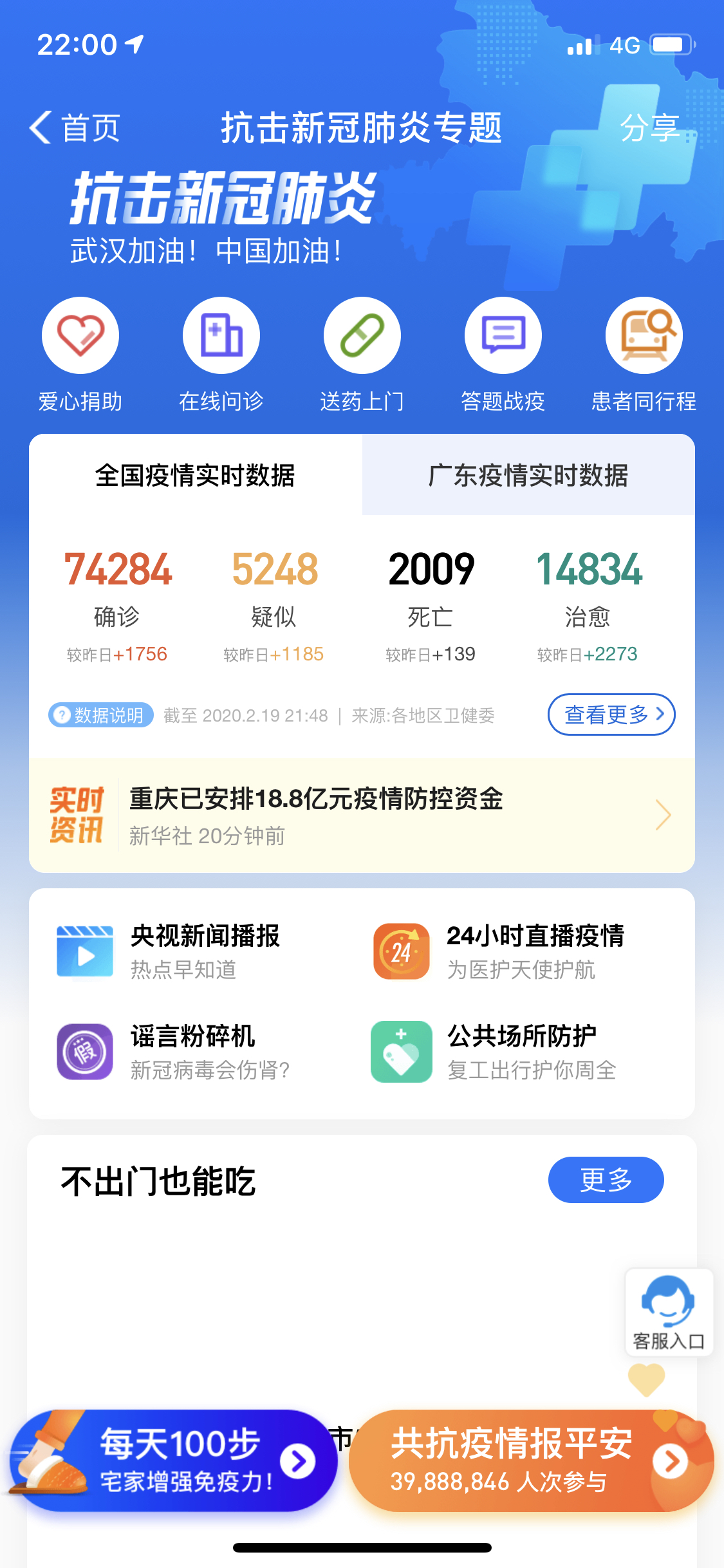Image resolution: width=724 pixels, height=1568 pixels.
Task: Select the 全国疫情实时数据 tab
Action: tap(195, 476)
